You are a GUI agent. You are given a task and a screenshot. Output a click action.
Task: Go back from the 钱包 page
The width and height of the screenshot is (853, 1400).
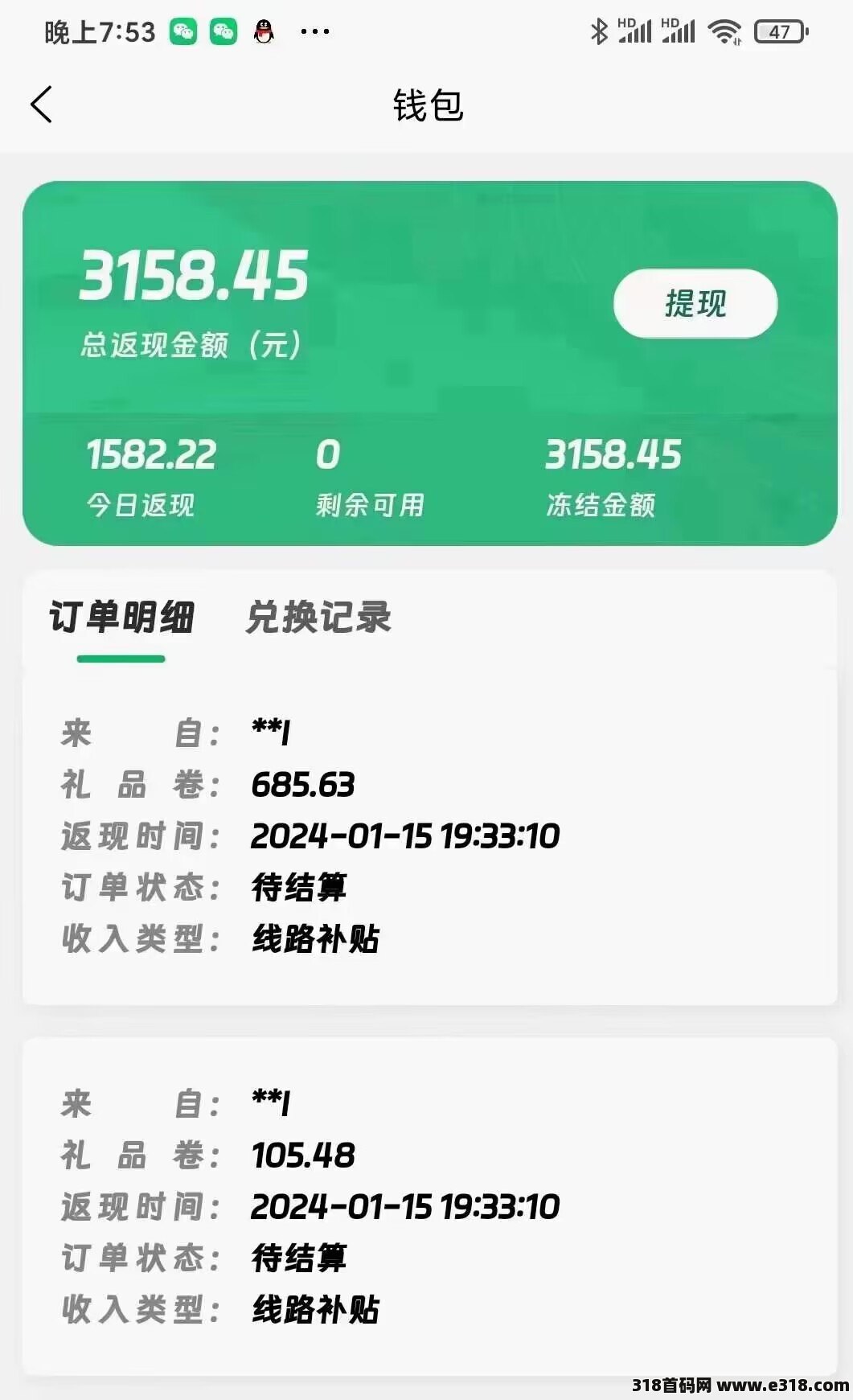tap(42, 105)
